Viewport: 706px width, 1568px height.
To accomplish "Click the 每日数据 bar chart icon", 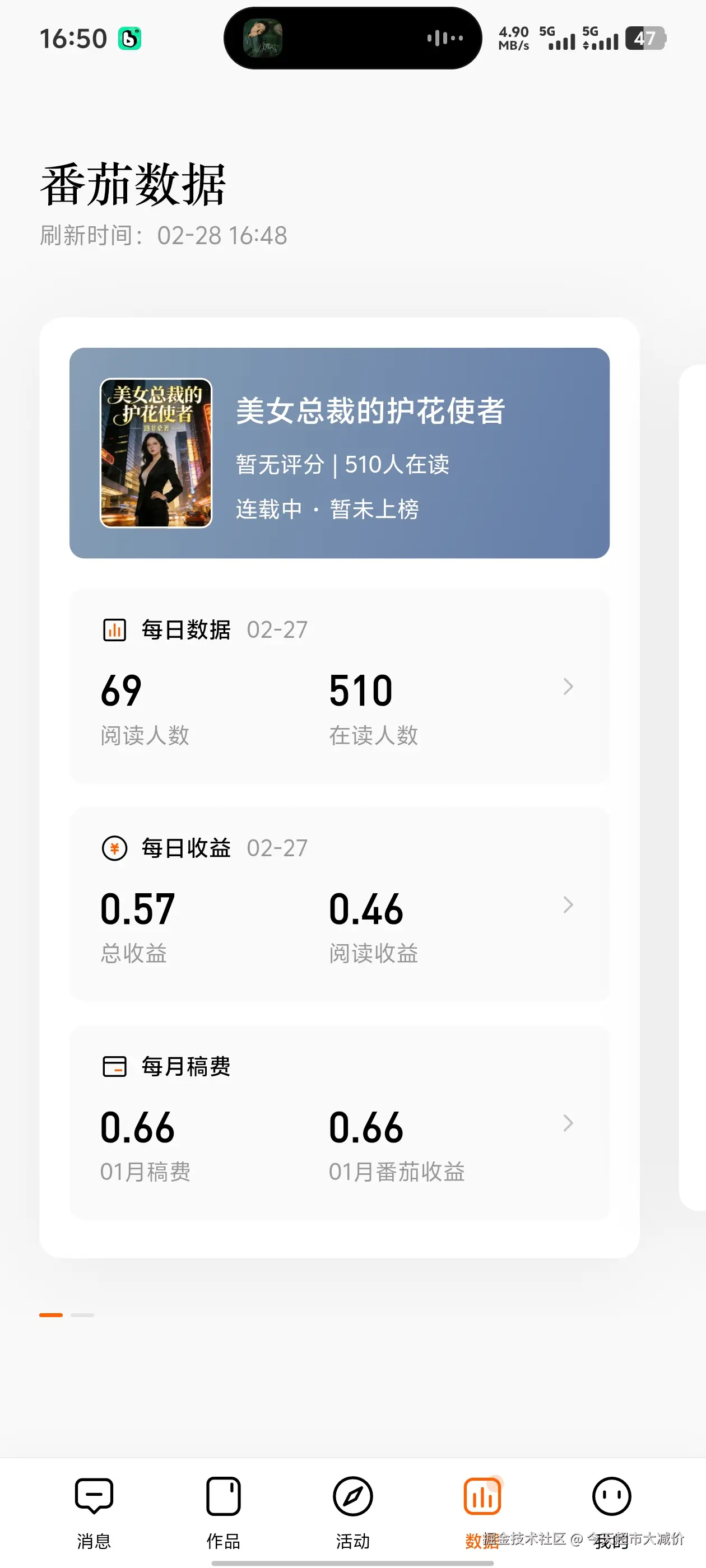I will pos(113,631).
